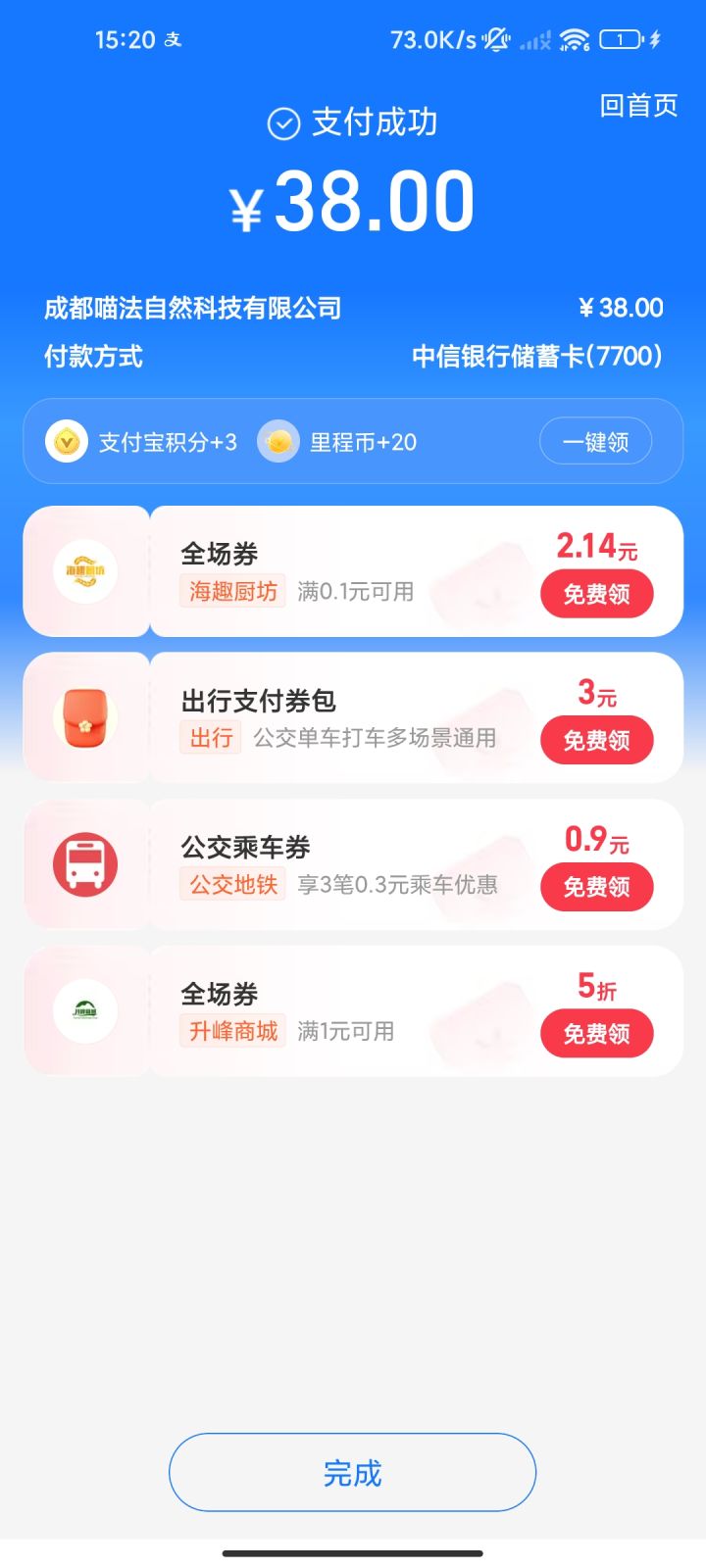
Task: Click 免费领 for the 5折 coupon
Action: click(x=596, y=1033)
